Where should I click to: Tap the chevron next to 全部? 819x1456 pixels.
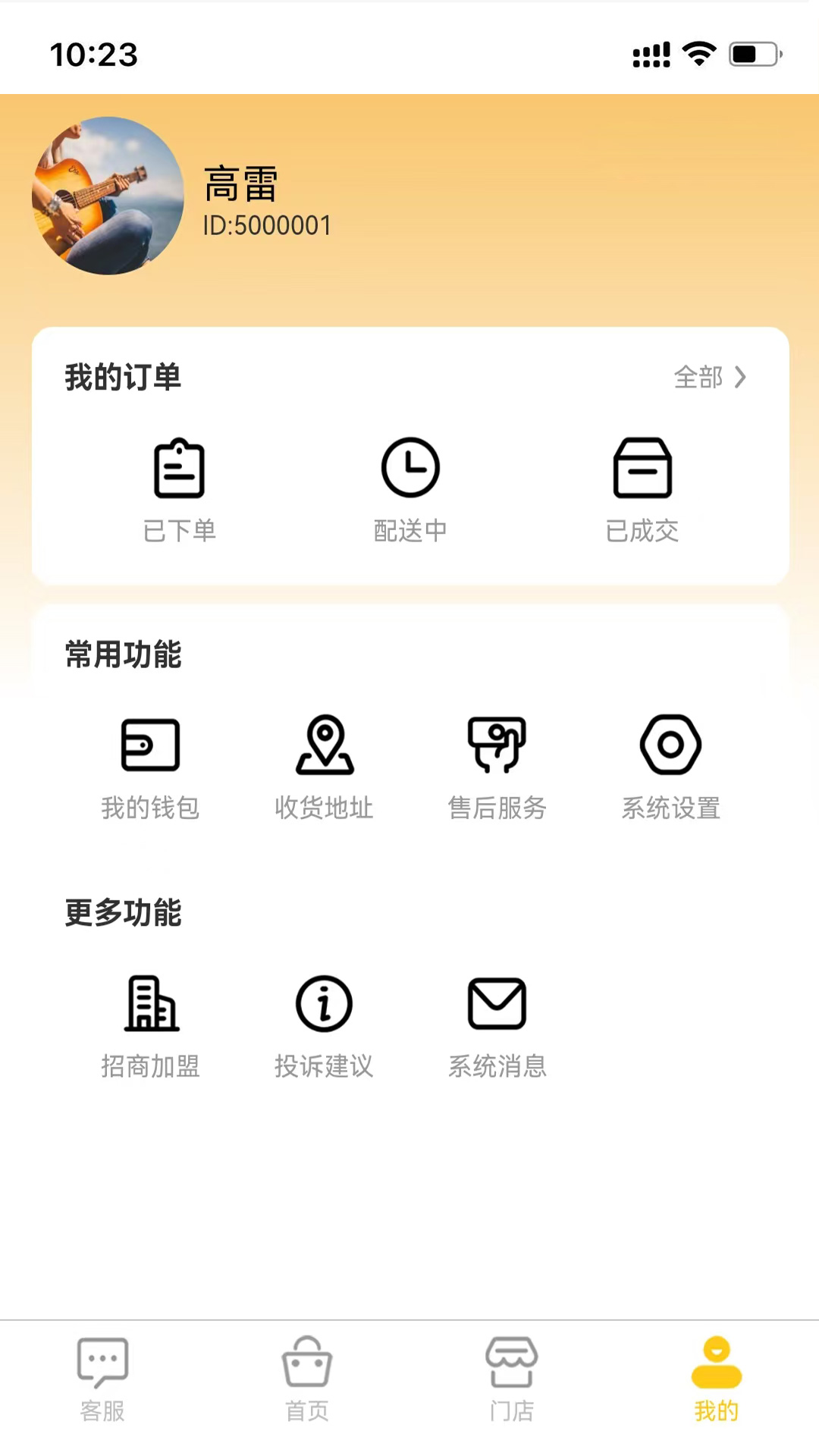741,377
